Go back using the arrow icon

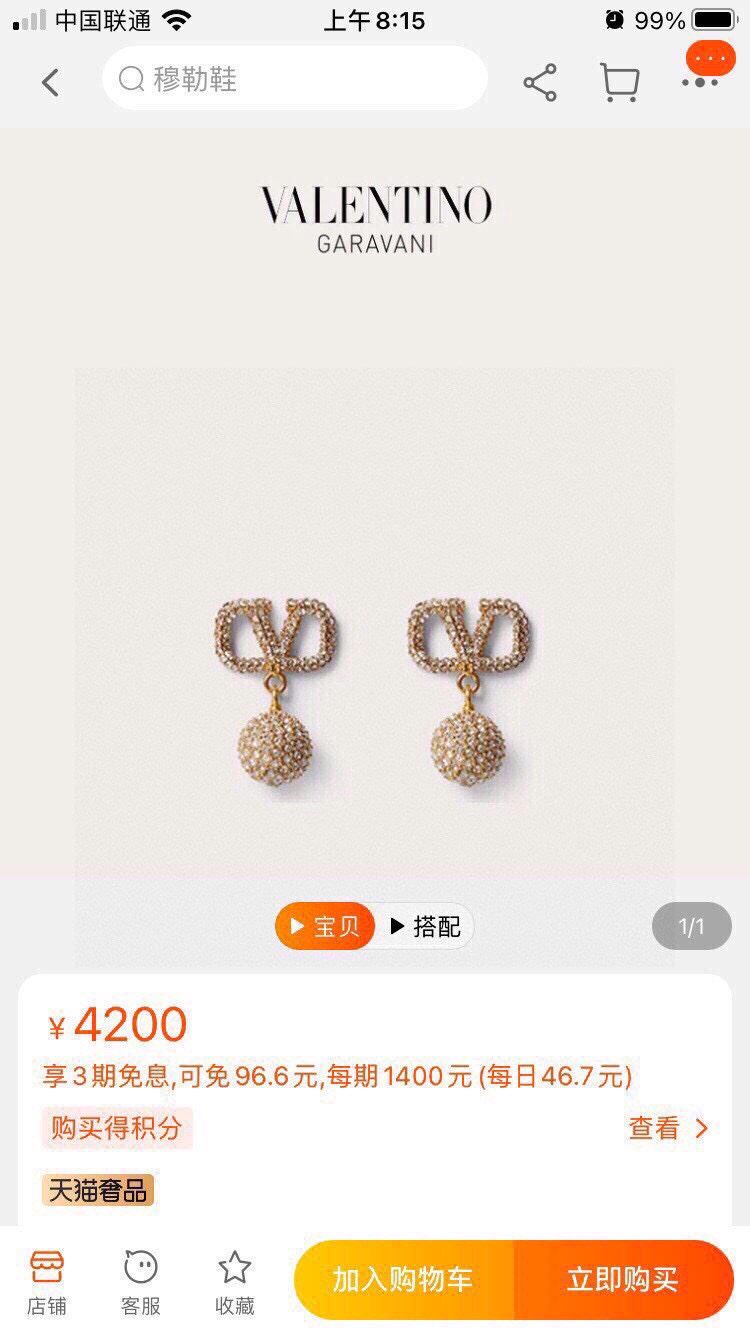(x=50, y=82)
